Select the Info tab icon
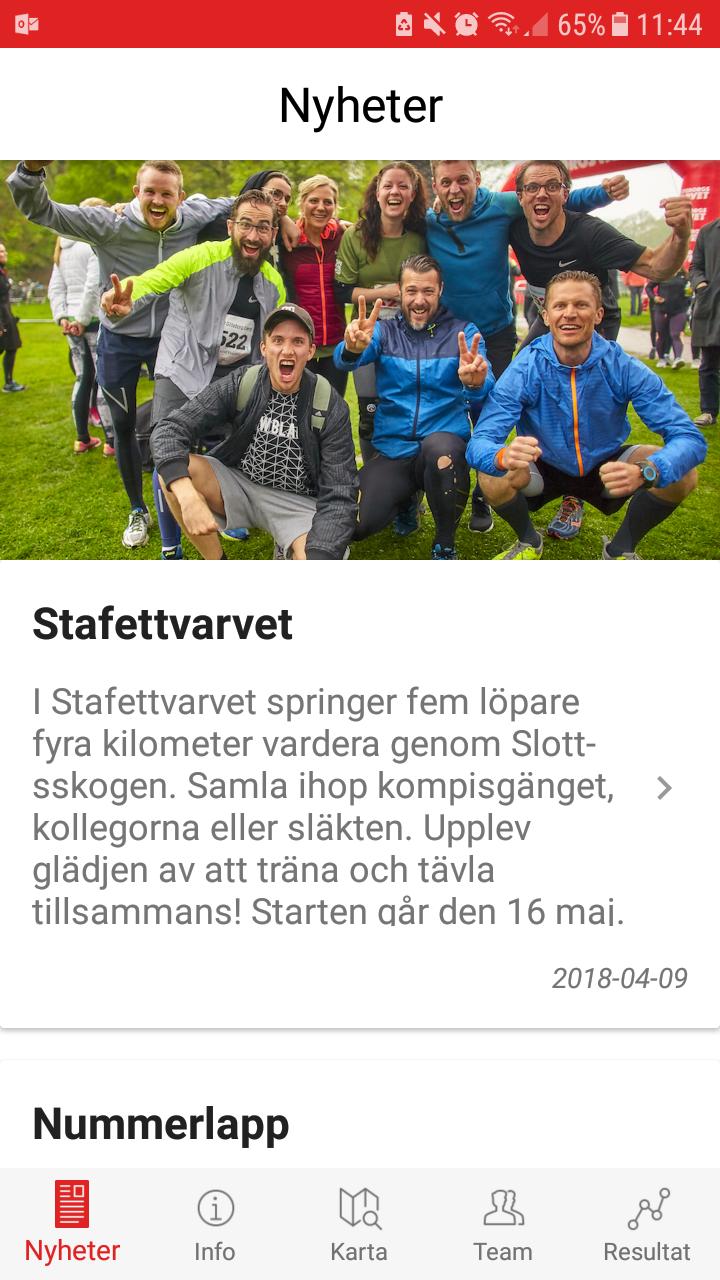The image size is (720, 1280). 215,1207
